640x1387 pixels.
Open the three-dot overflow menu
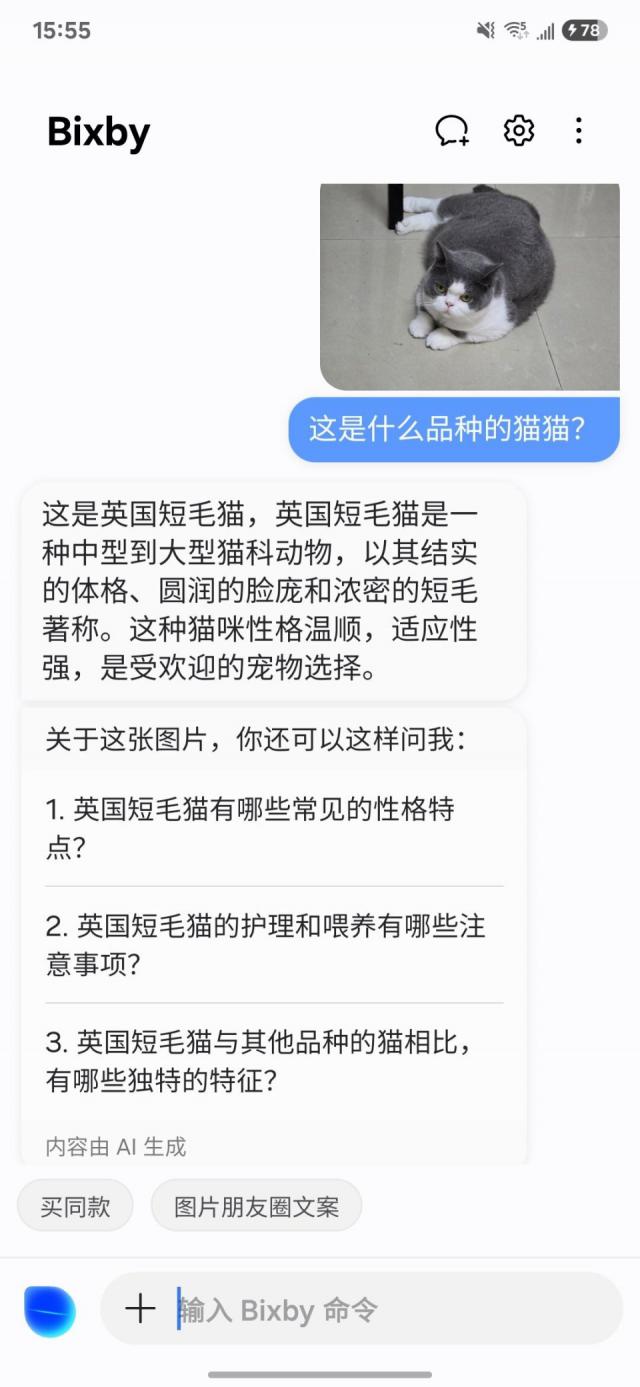click(579, 131)
